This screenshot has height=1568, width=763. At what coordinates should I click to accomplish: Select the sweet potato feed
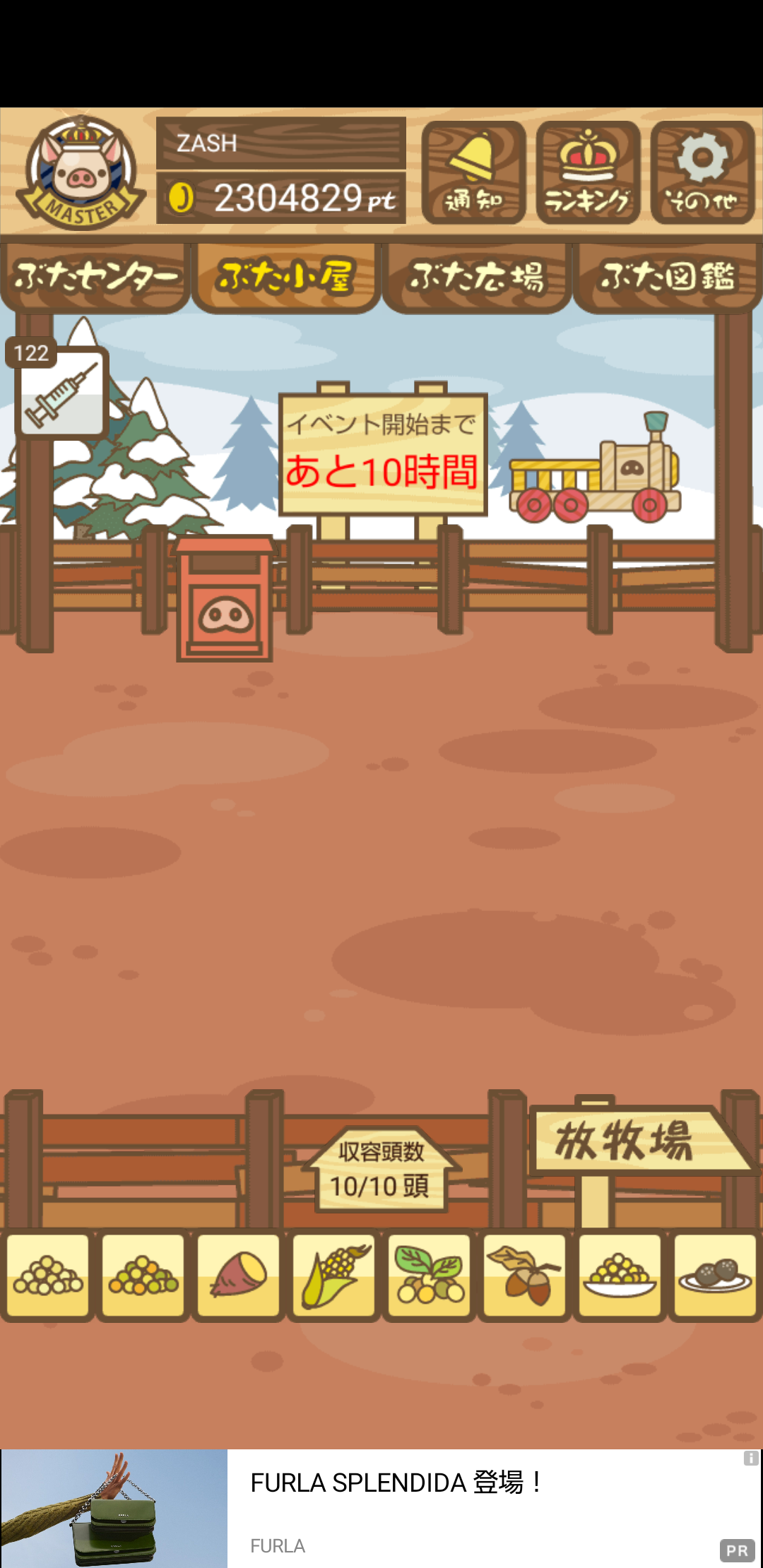pyautogui.click(x=238, y=1276)
